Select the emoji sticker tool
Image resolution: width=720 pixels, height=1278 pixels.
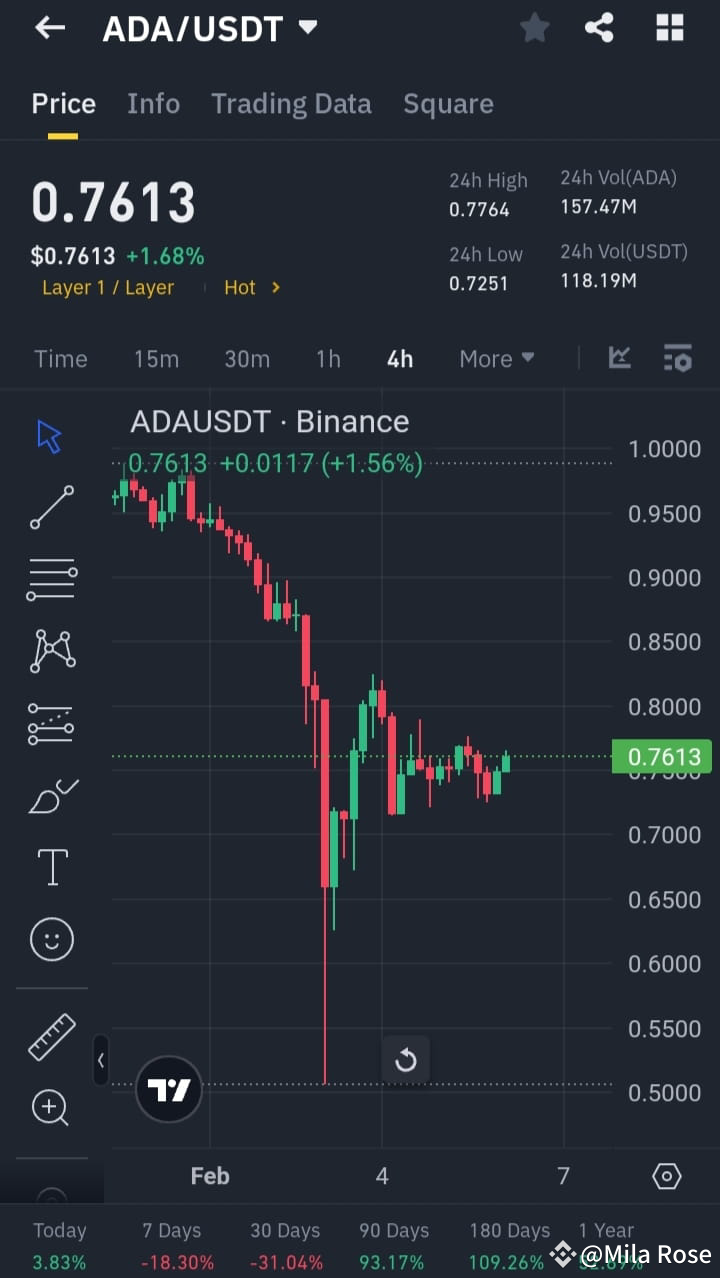(x=51, y=939)
